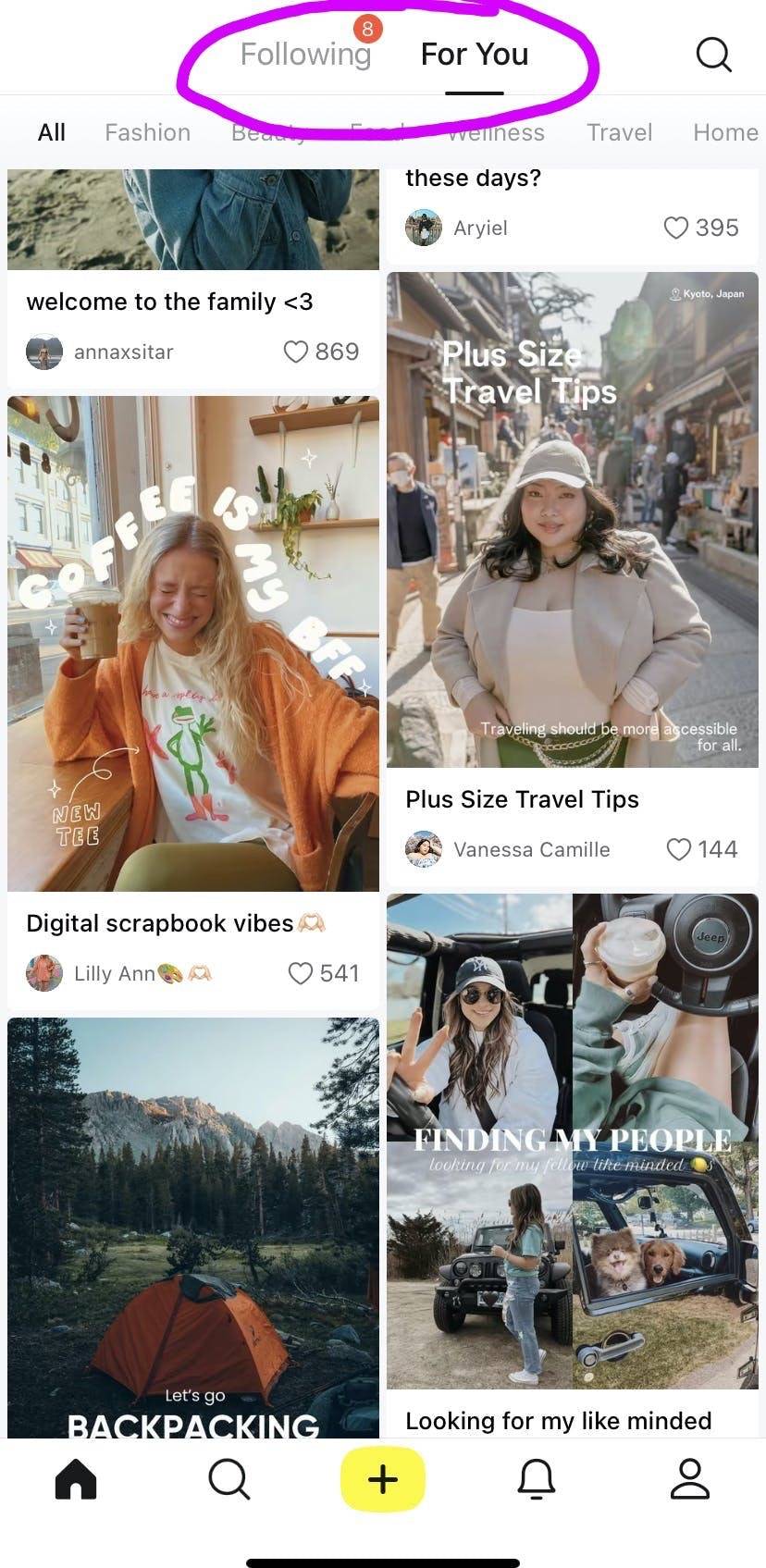
Task: Open the search tab in bottom bar
Action: coord(229,1478)
